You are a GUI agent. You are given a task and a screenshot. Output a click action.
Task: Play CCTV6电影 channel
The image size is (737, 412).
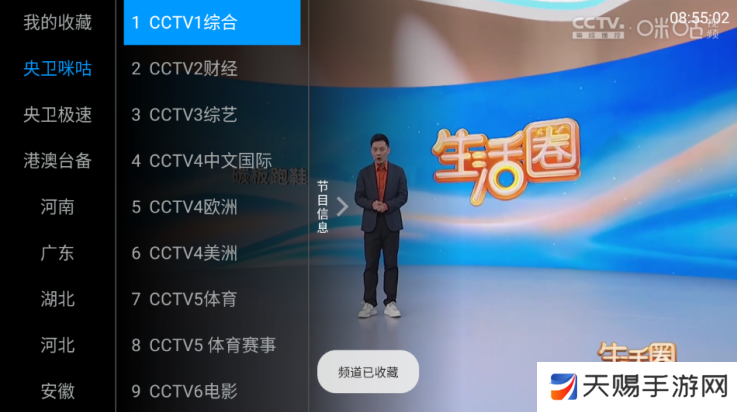click(x=211, y=391)
